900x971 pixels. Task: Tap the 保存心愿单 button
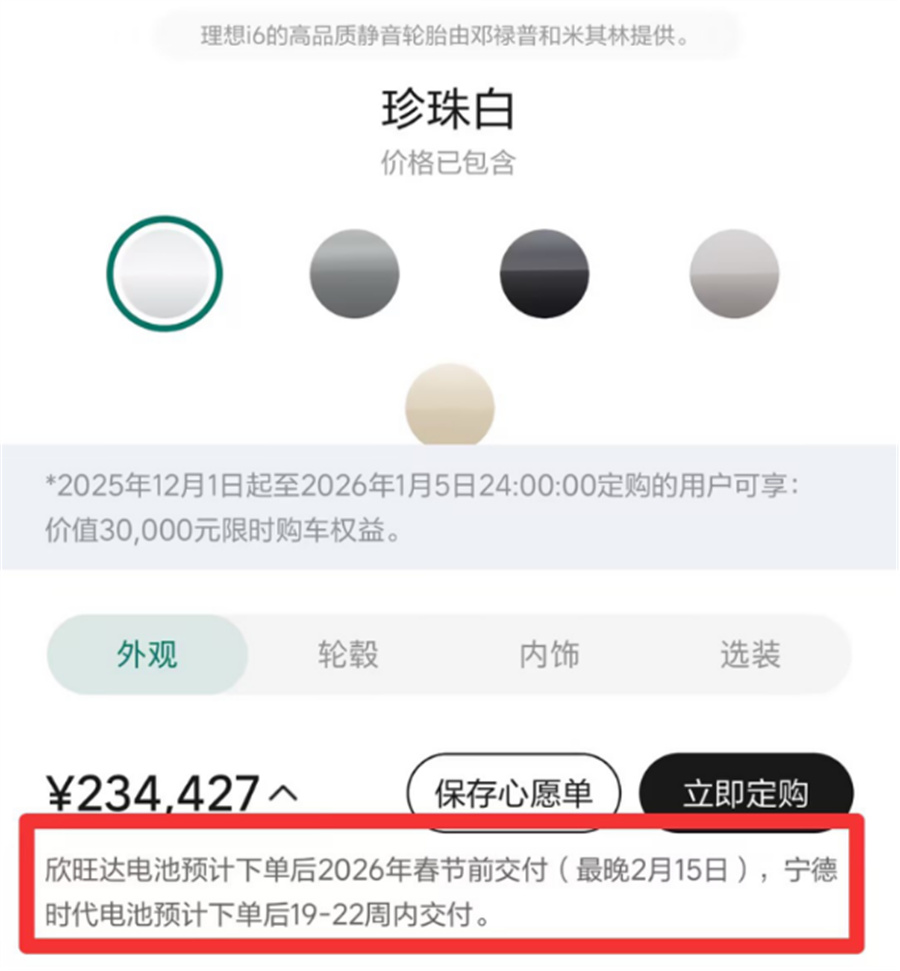[x=514, y=793]
